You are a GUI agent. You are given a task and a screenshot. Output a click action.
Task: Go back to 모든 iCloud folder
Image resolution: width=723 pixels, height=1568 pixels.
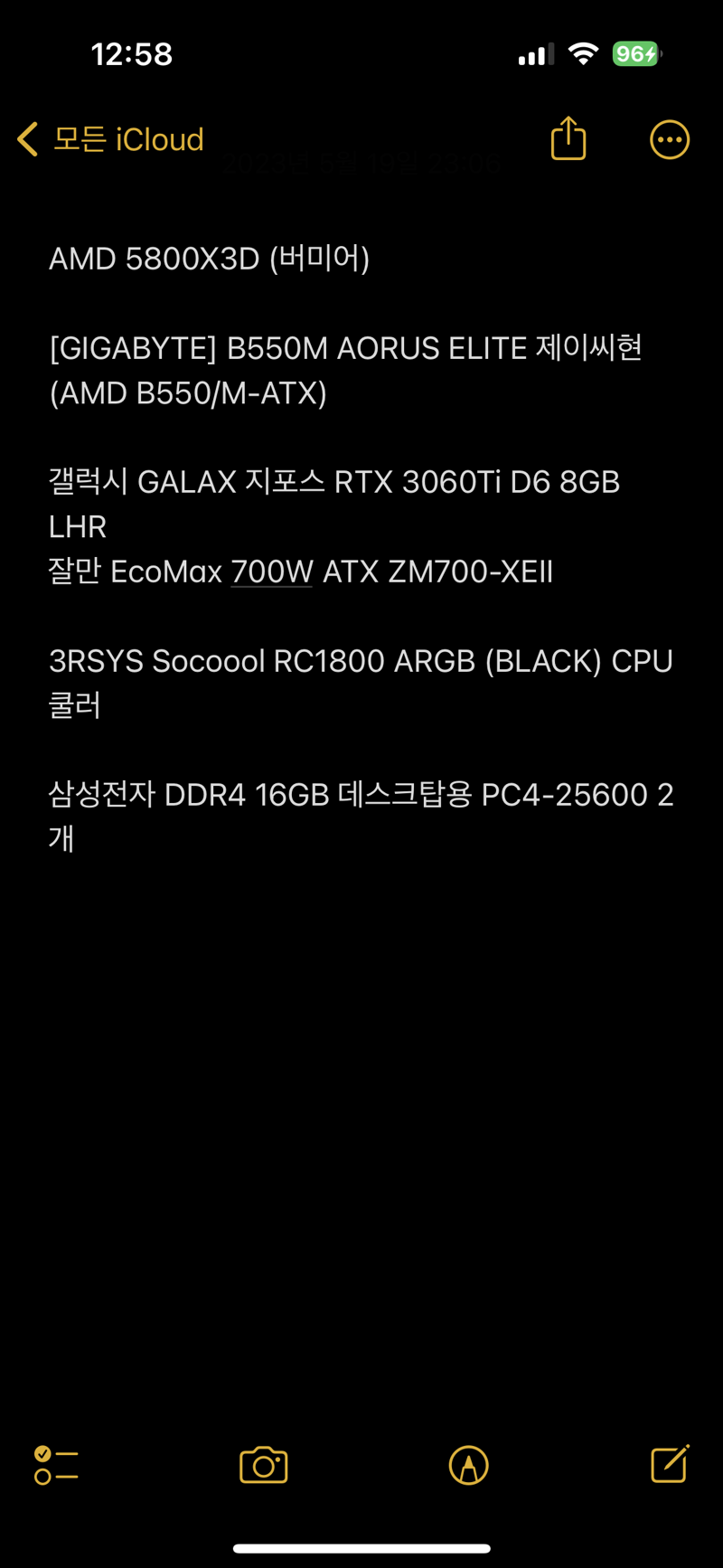(110, 140)
